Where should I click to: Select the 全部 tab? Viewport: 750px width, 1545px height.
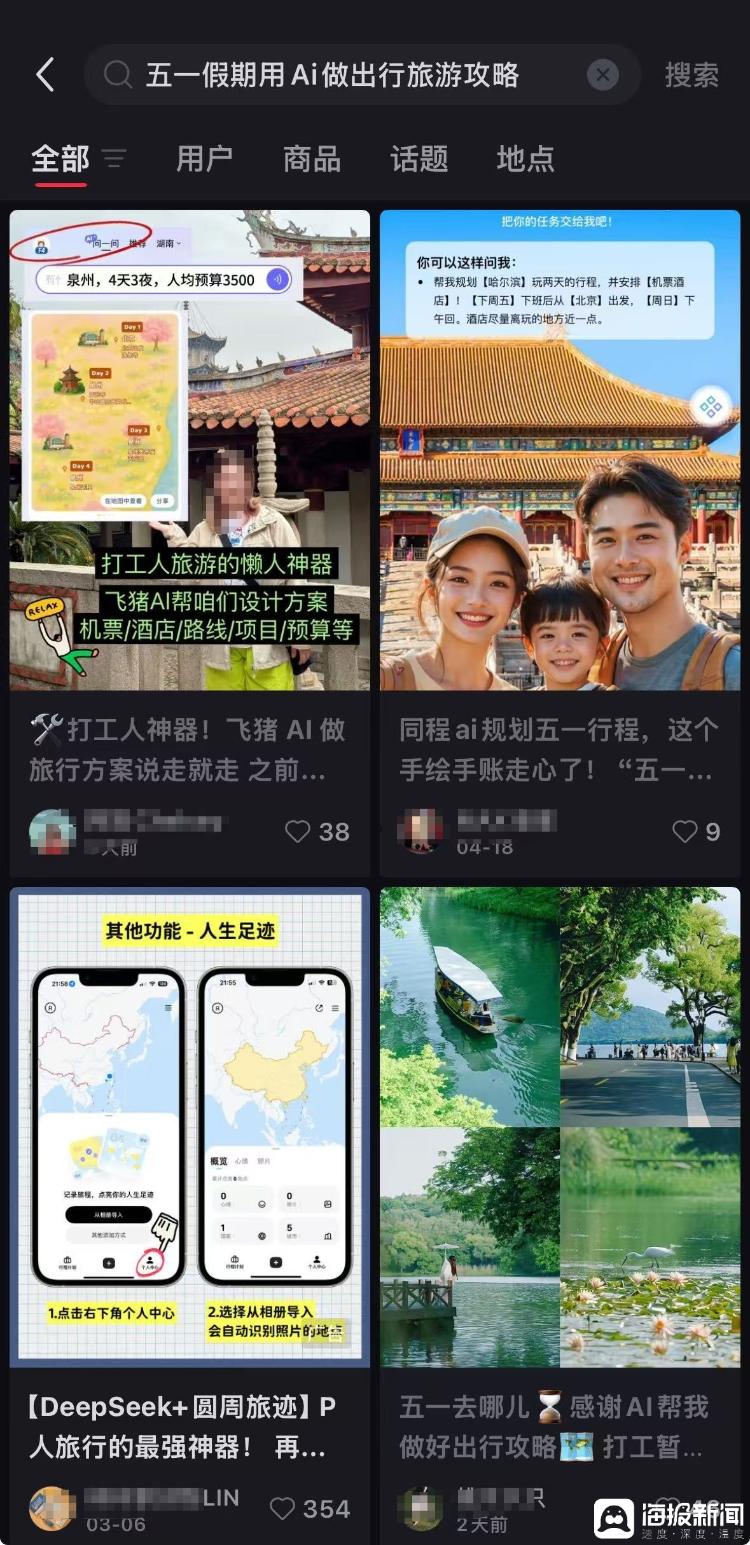(x=60, y=159)
